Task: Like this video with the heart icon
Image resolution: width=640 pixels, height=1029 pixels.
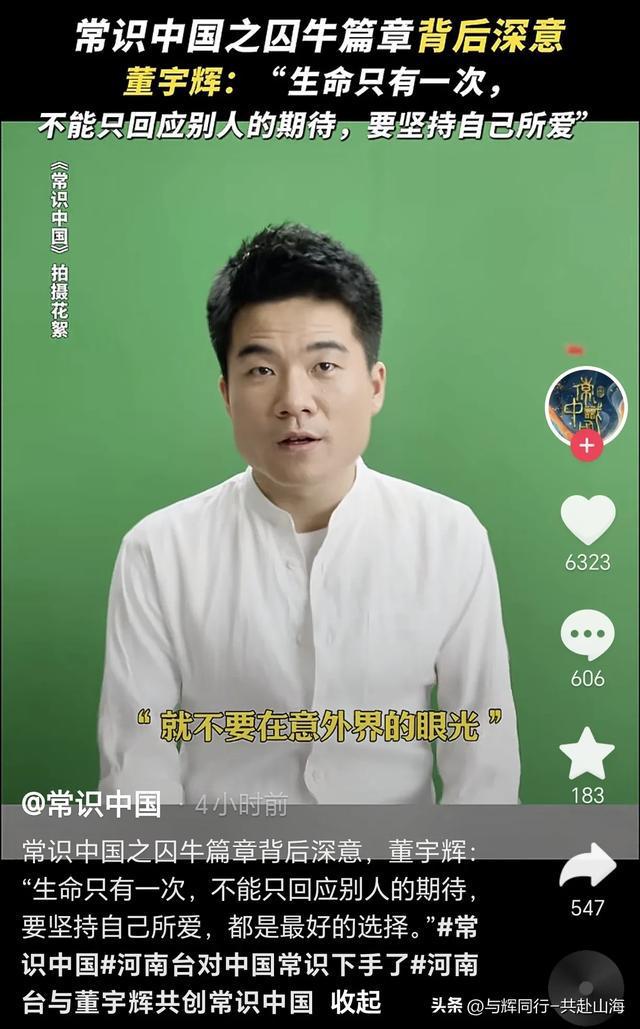Action: [x=587, y=520]
